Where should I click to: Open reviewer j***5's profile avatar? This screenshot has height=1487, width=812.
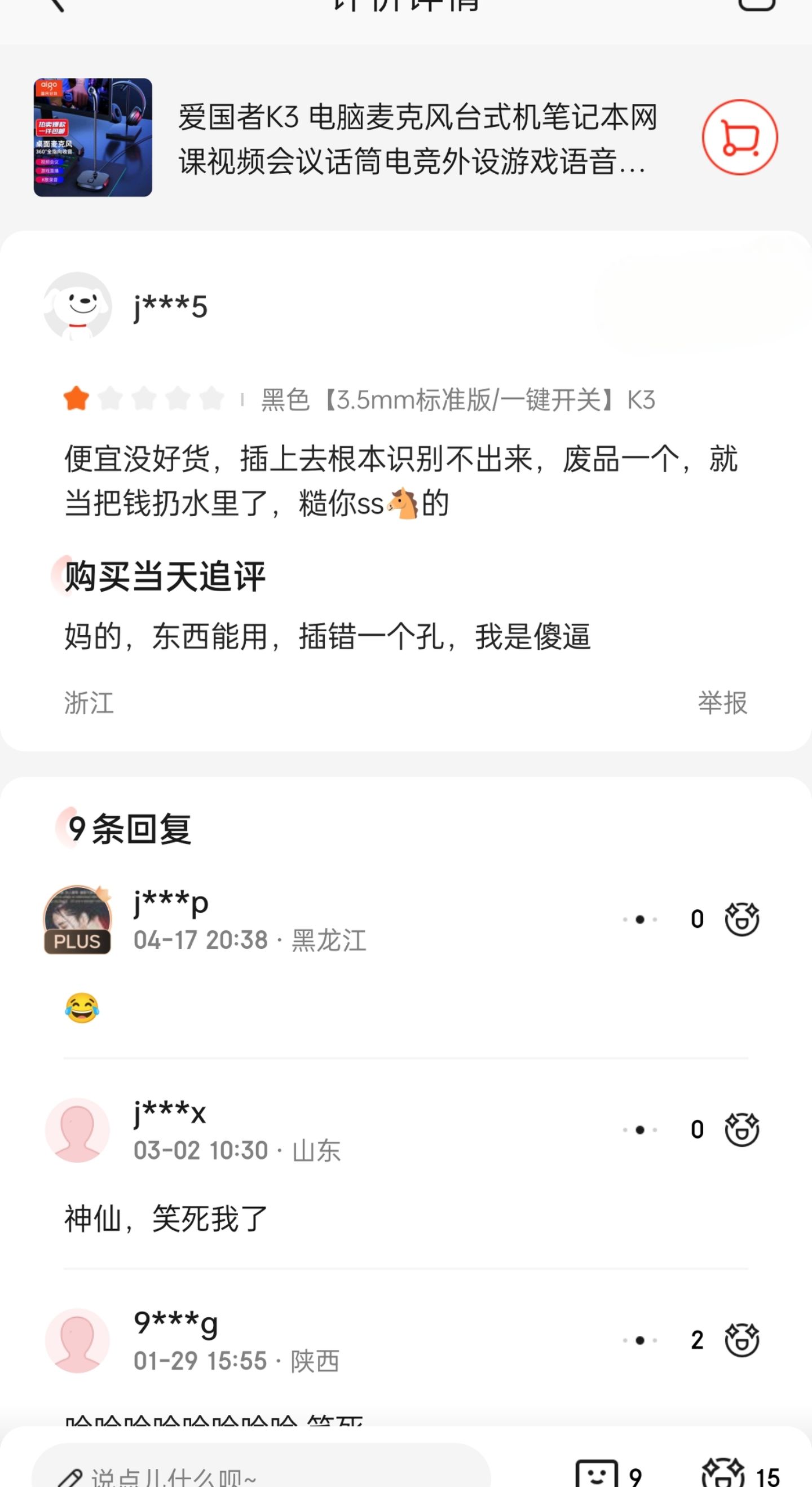[x=78, y=306]
